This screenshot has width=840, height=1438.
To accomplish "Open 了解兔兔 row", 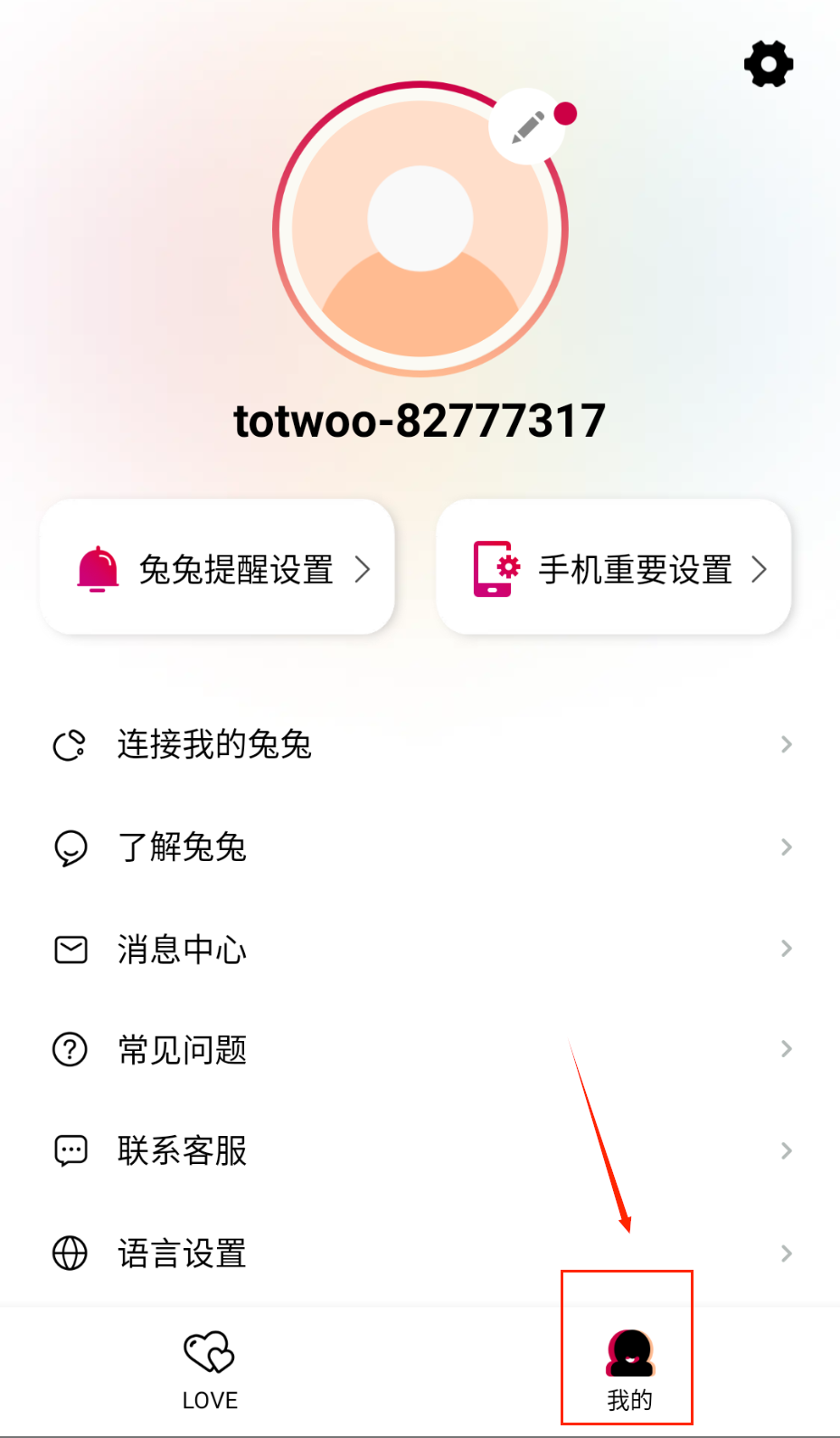I will pyautogui.click(x=420, y=847).
